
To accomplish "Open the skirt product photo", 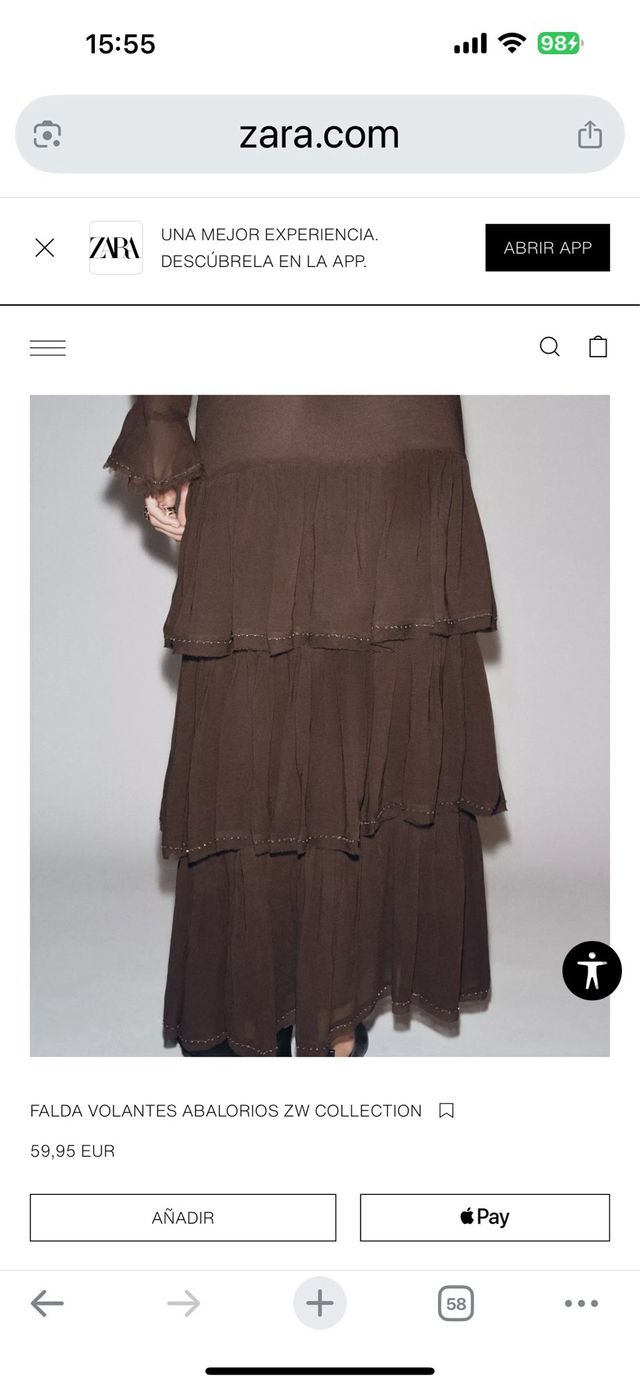I will pos(320,725).
